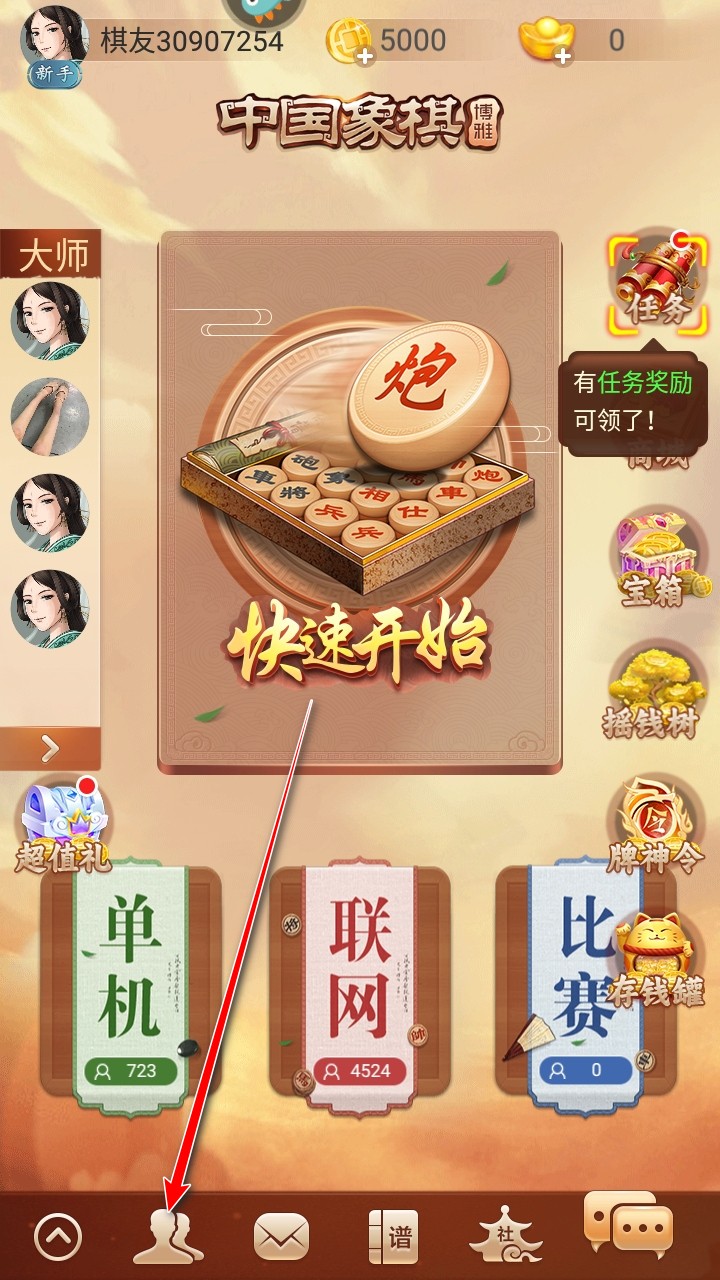Open the 牌神令 pass

pos(655,826)
